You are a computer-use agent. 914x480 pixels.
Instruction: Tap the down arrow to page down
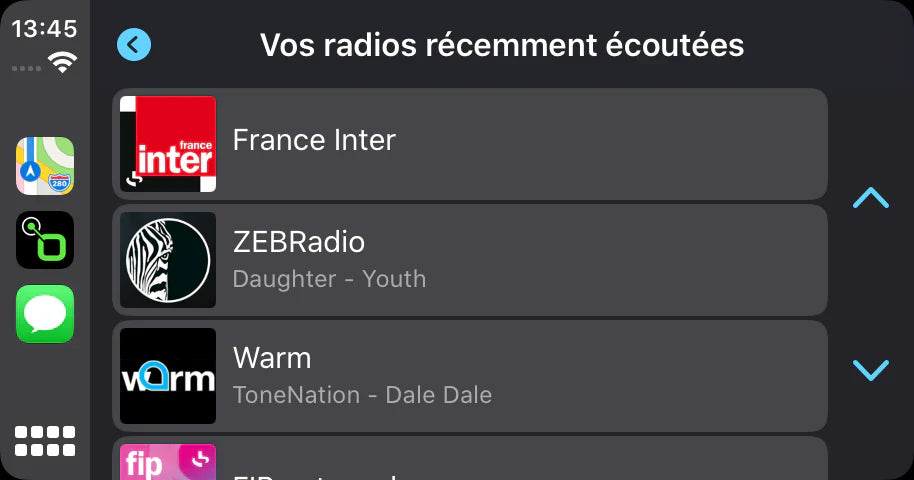click(x=870, y=370)
